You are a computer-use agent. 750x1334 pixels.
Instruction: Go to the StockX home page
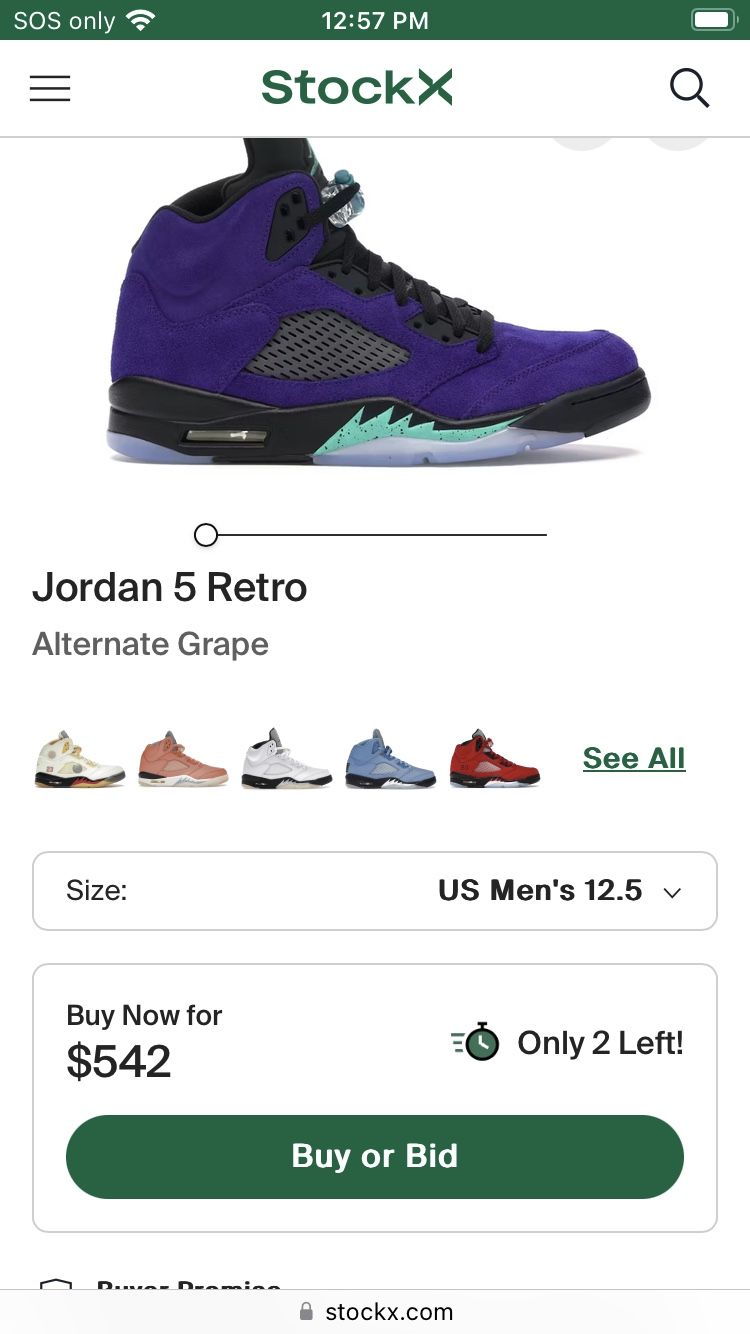tap(357, 88)
